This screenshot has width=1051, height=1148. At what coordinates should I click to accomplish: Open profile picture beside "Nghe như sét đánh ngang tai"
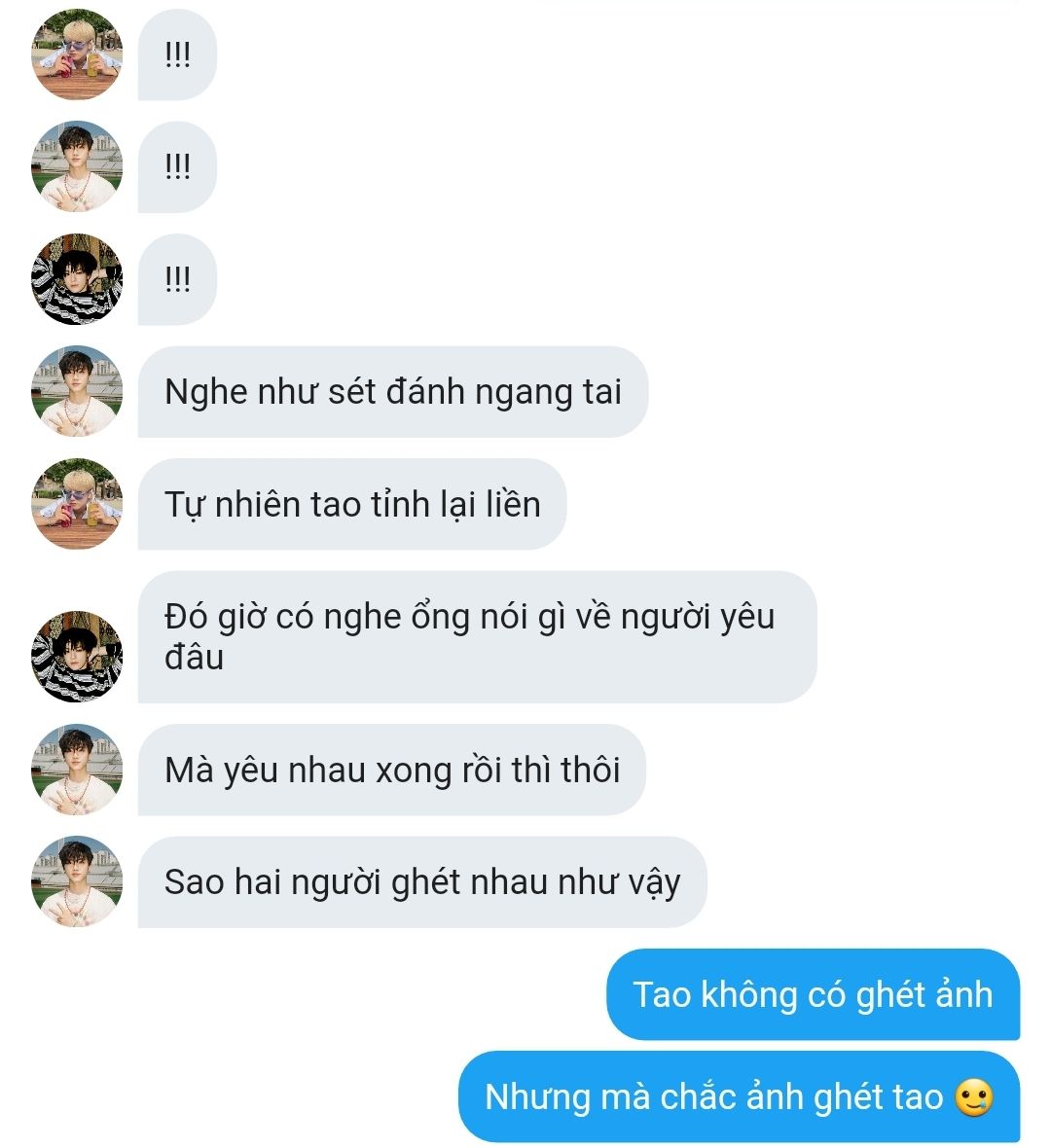[x=77, y=392]
